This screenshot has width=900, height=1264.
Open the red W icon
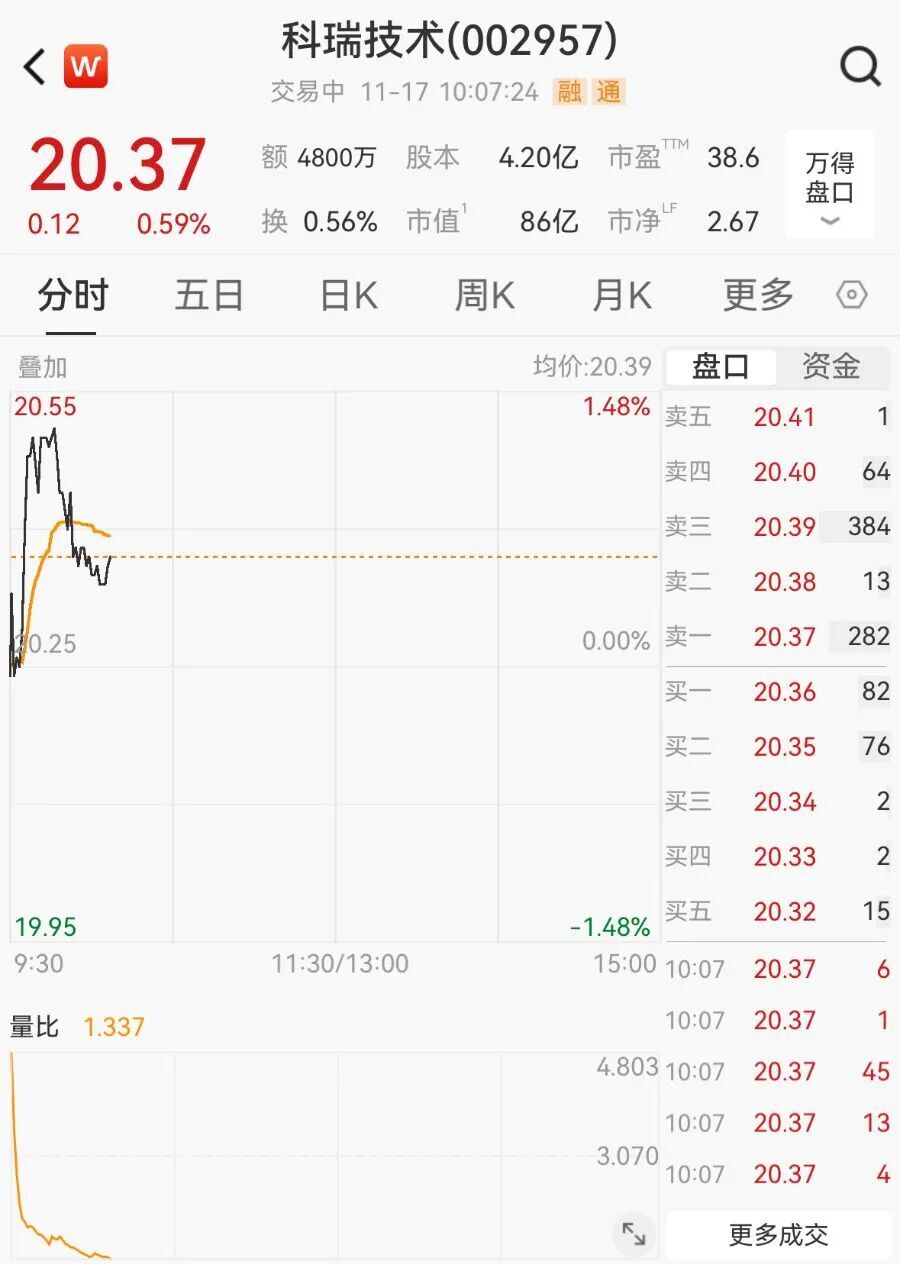(x=86, y=67)
